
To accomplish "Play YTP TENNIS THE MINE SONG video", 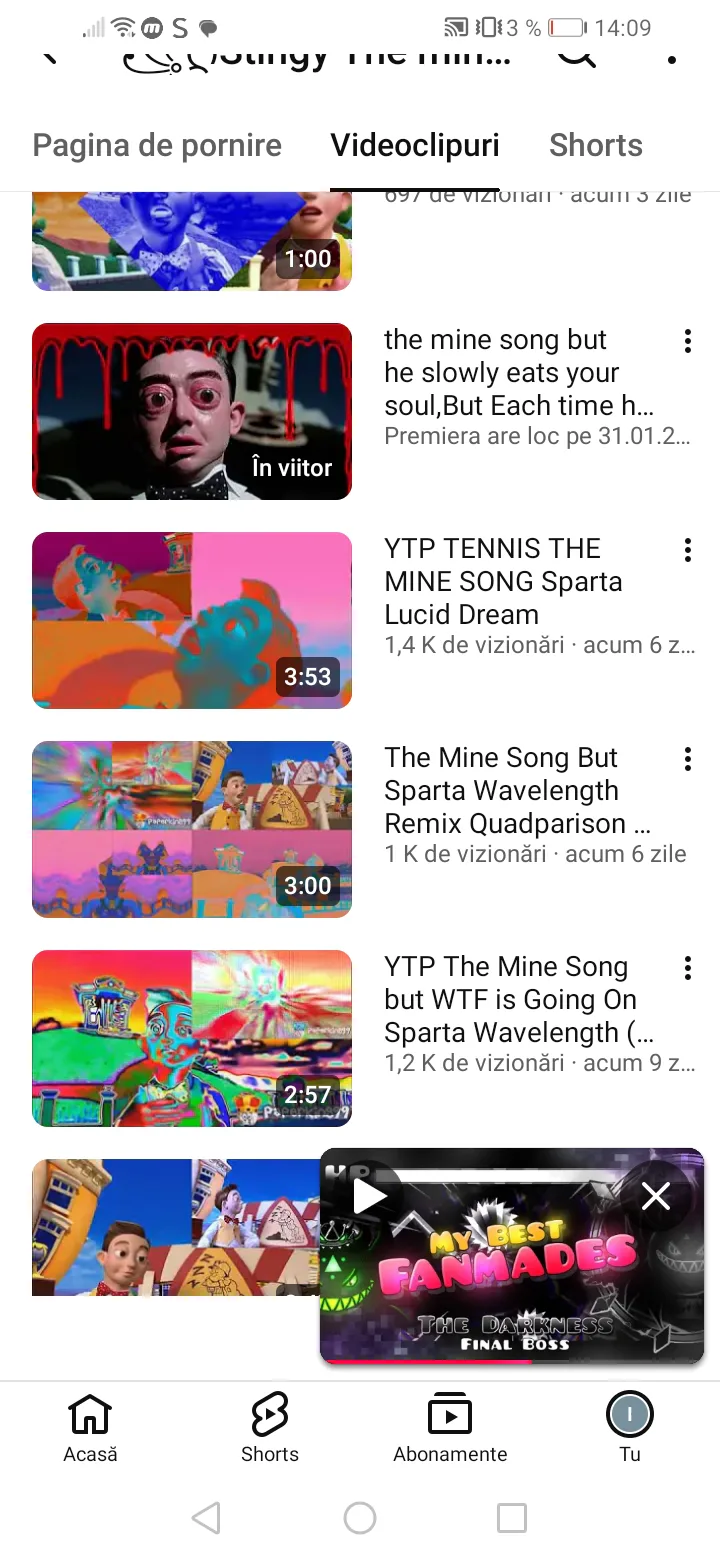I will [192, 620].
